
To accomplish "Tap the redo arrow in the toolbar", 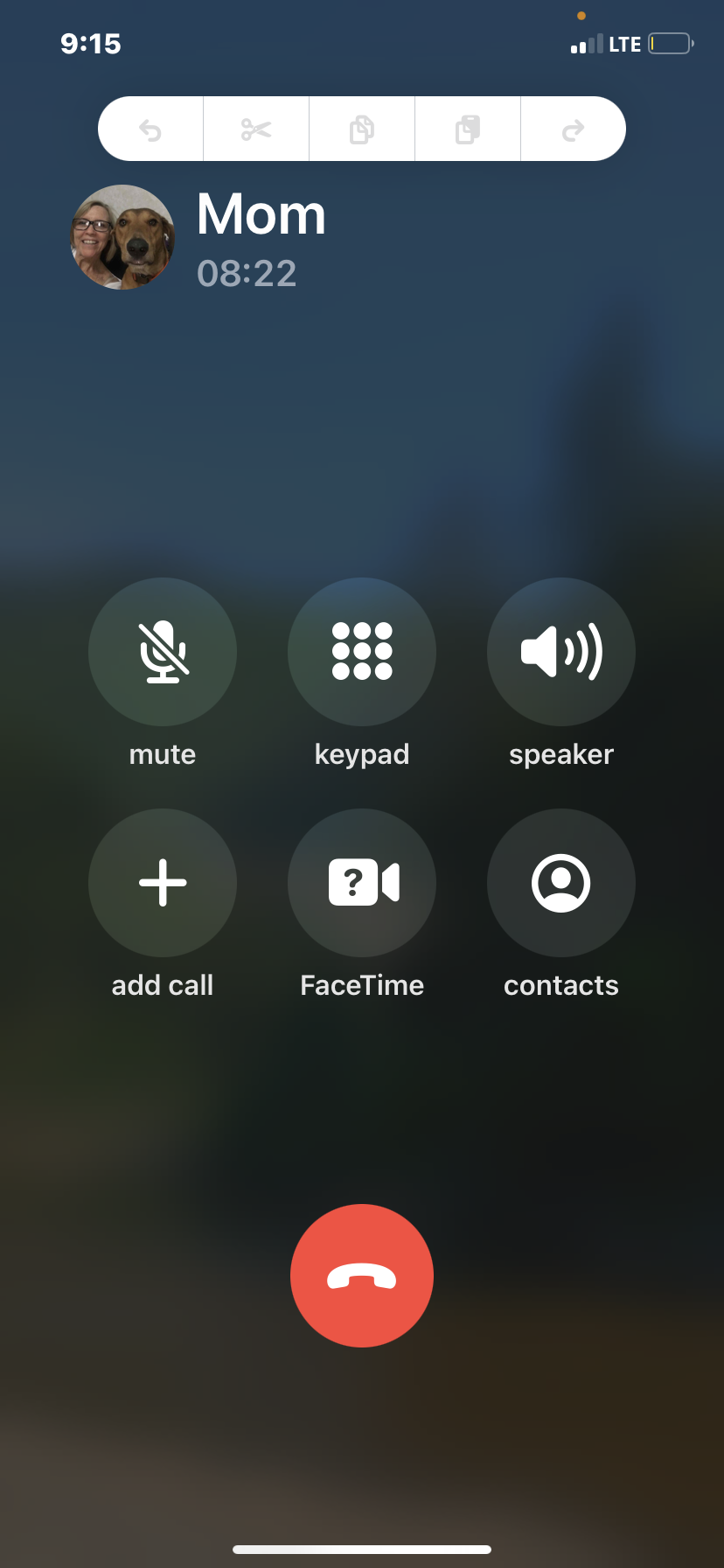I will click(573, 130).
